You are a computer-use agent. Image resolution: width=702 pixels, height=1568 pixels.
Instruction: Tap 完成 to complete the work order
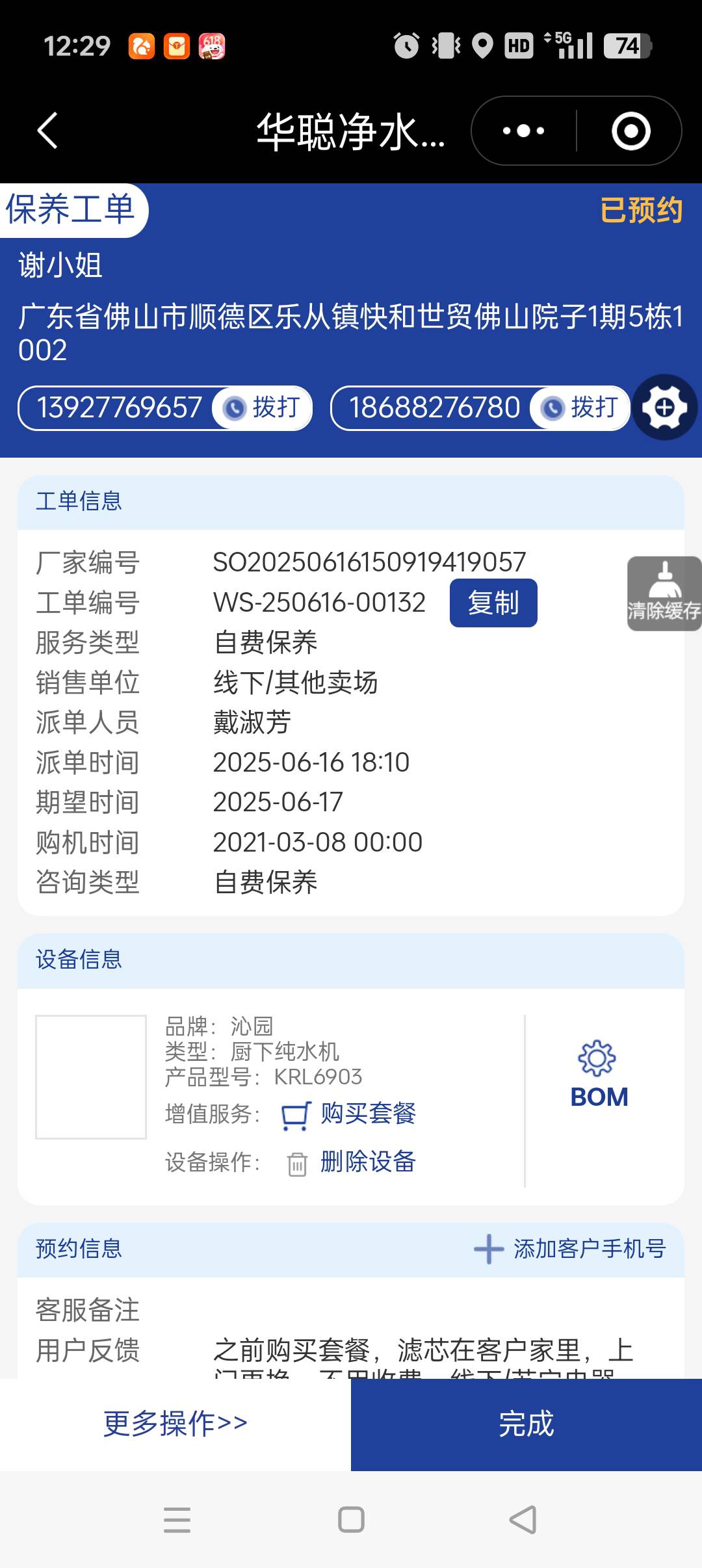526,1424
